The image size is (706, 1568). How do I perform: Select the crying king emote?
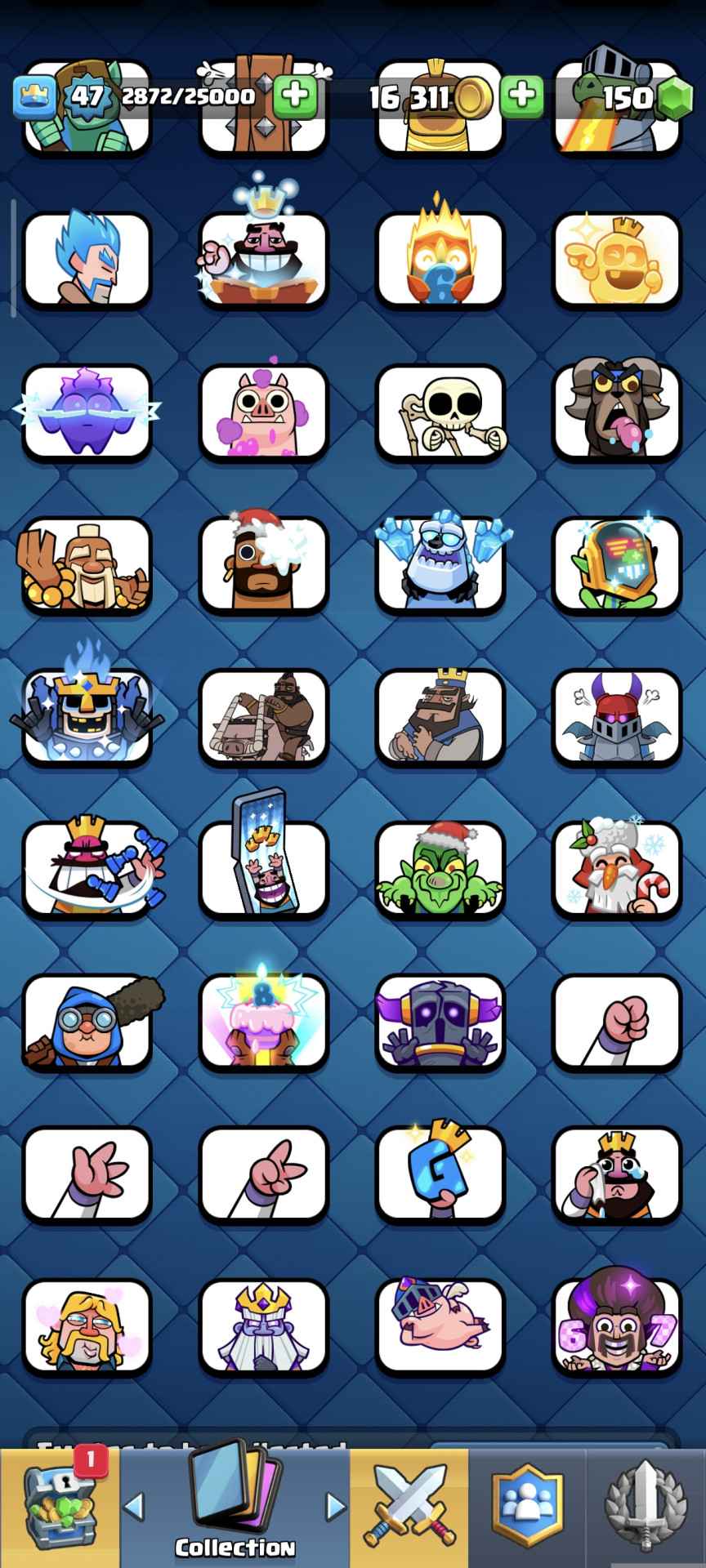point(617,1174)
